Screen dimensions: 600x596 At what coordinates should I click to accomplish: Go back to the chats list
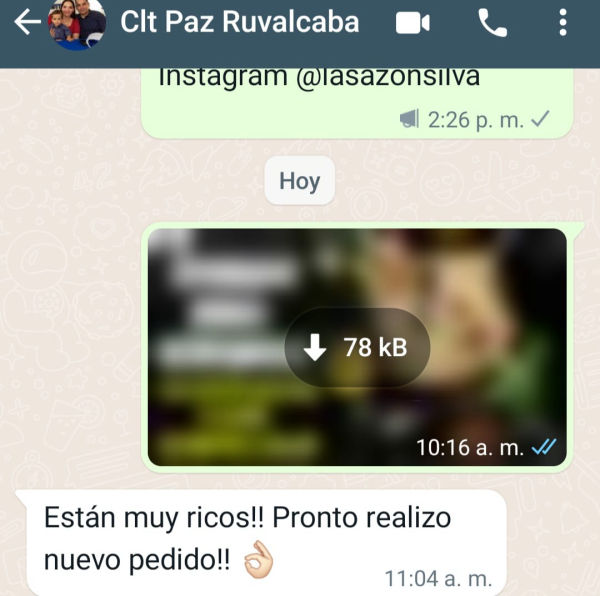coord(27,22)
